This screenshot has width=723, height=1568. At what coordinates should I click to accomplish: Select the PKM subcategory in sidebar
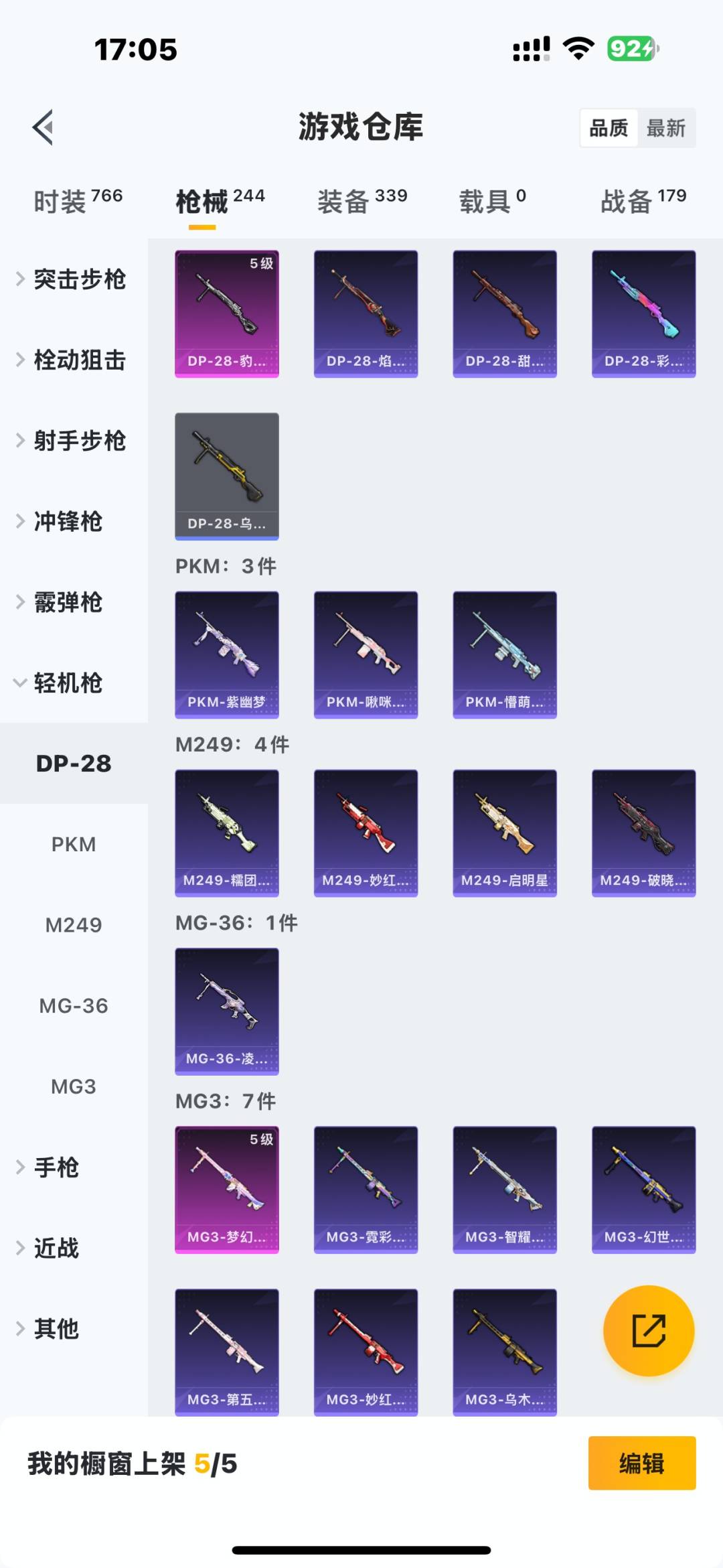74,845
